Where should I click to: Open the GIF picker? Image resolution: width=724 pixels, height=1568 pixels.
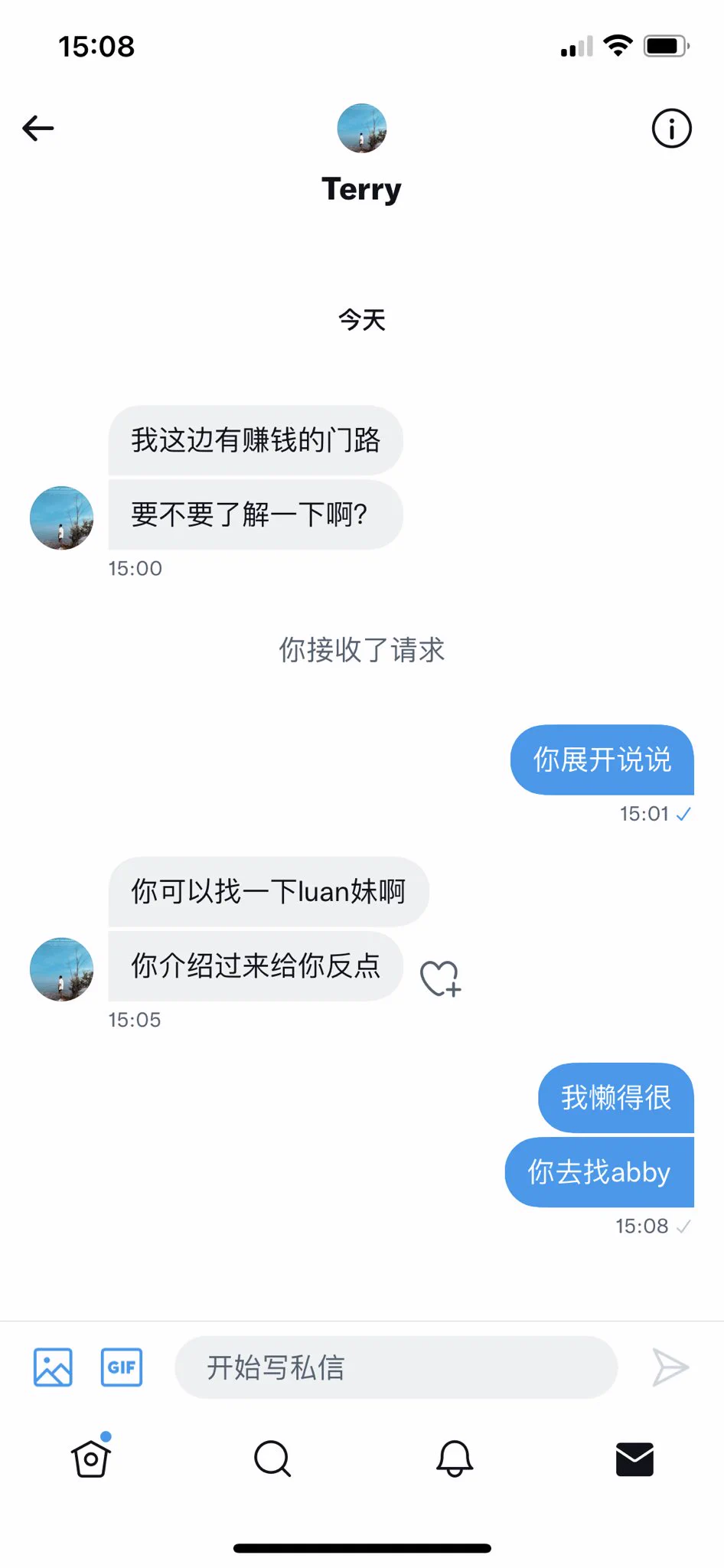point(122,1367)
